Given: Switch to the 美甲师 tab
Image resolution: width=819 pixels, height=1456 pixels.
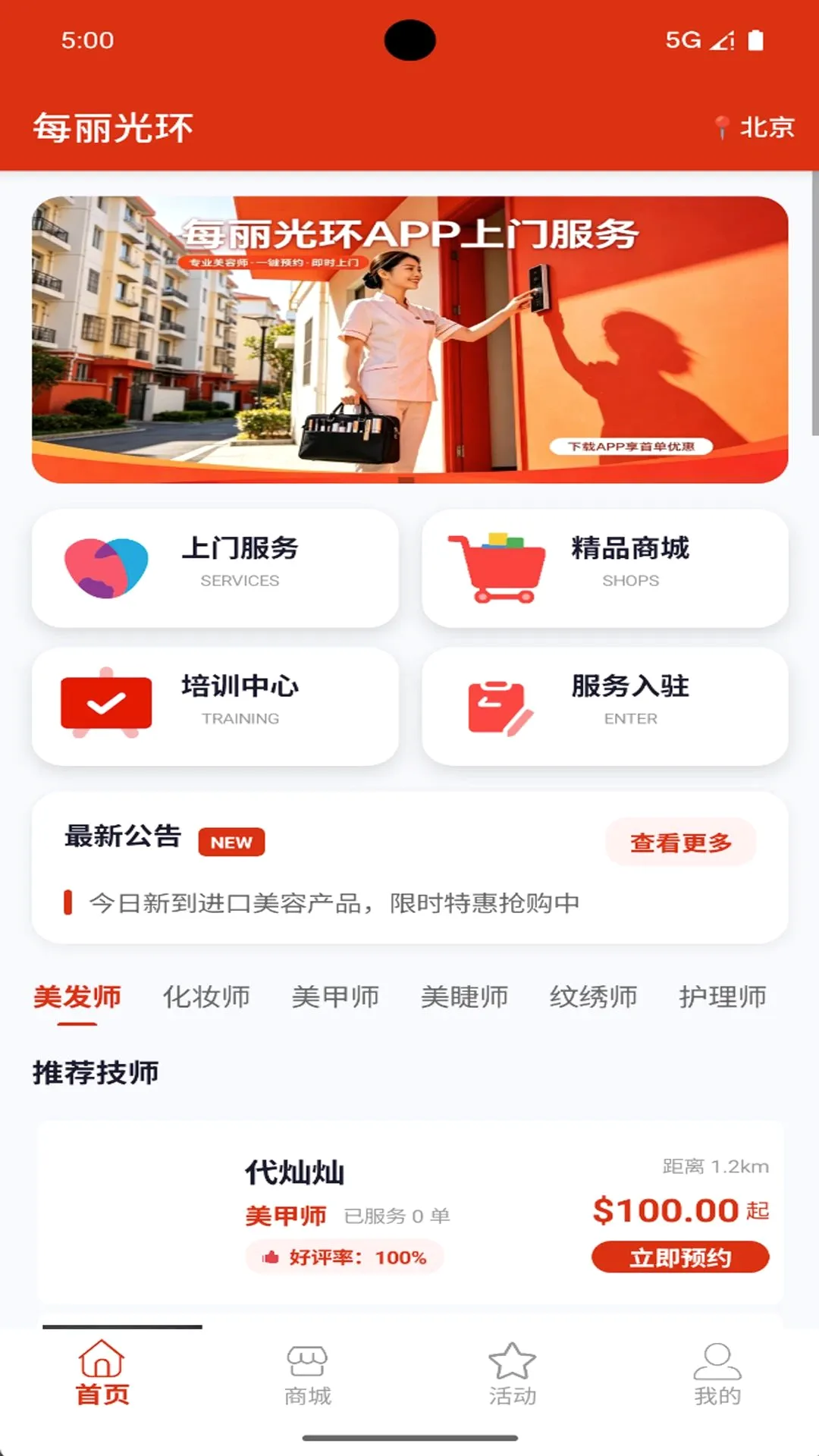Looking at the screenshot, I should [335, 996].
